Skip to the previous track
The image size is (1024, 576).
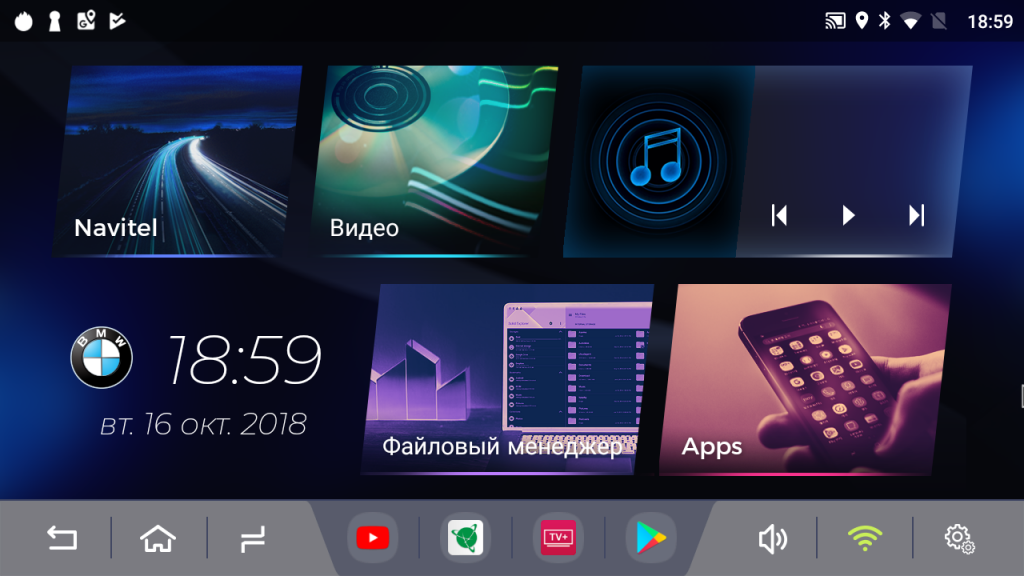point(779,215)
